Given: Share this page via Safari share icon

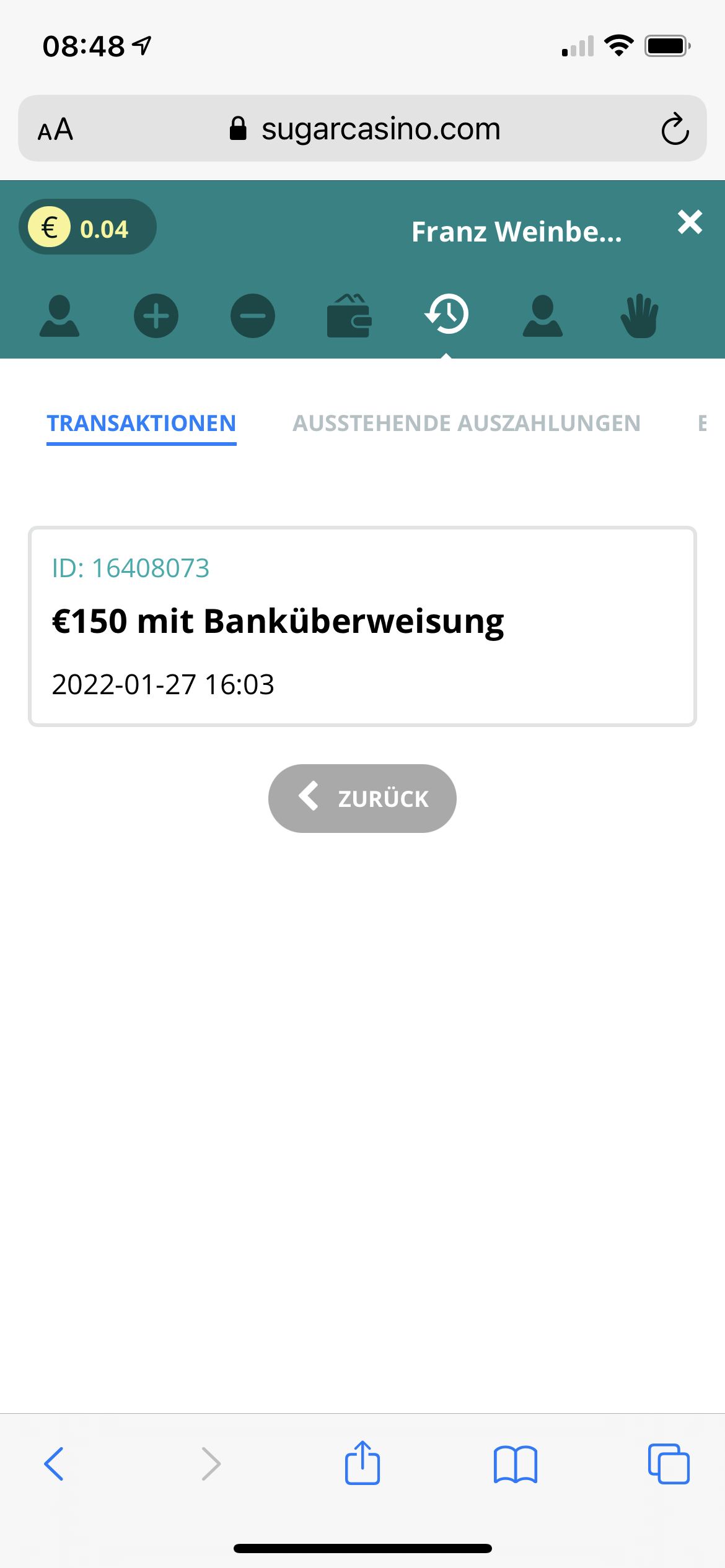Looking at the screenshot, I should 362,1463.
